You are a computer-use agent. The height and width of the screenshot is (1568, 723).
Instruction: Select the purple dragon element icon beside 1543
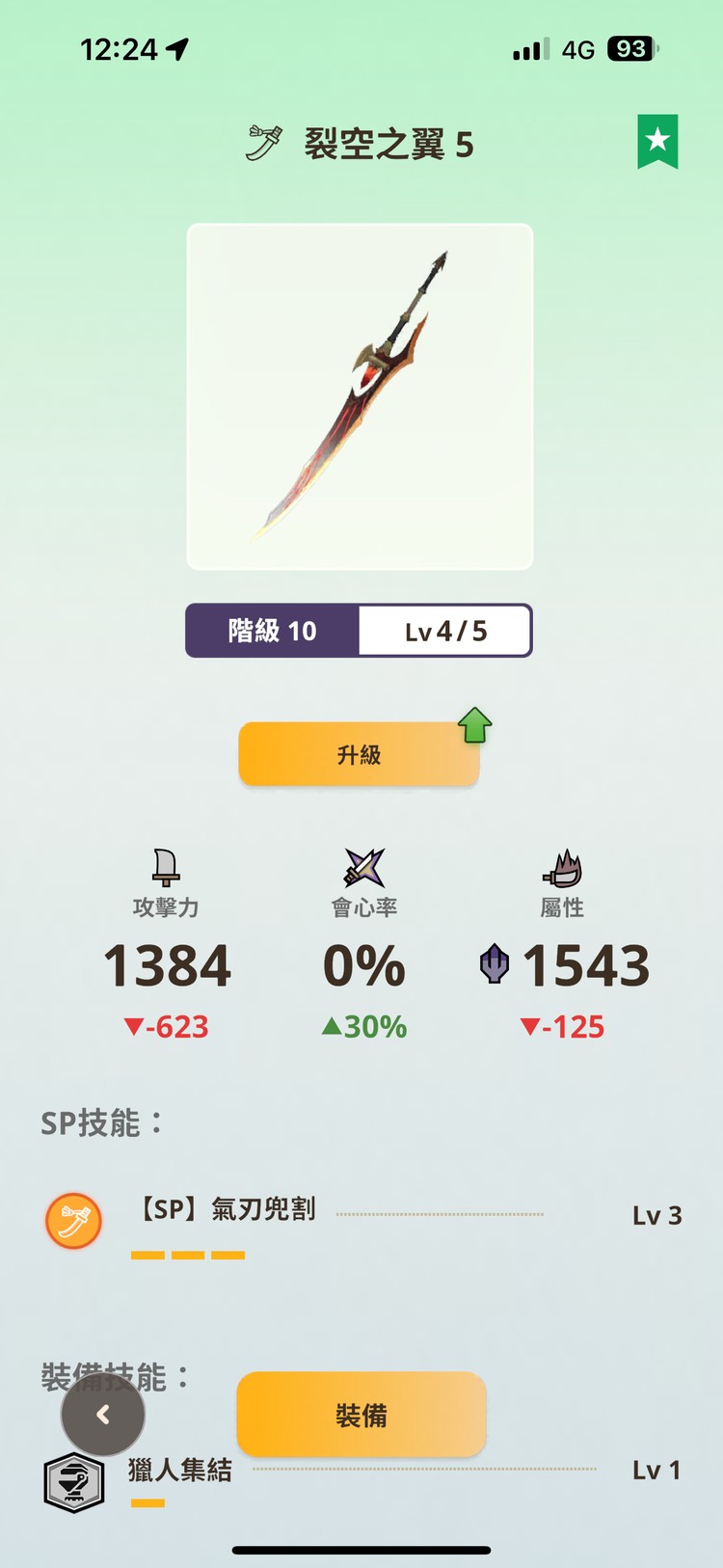(493, 964)
